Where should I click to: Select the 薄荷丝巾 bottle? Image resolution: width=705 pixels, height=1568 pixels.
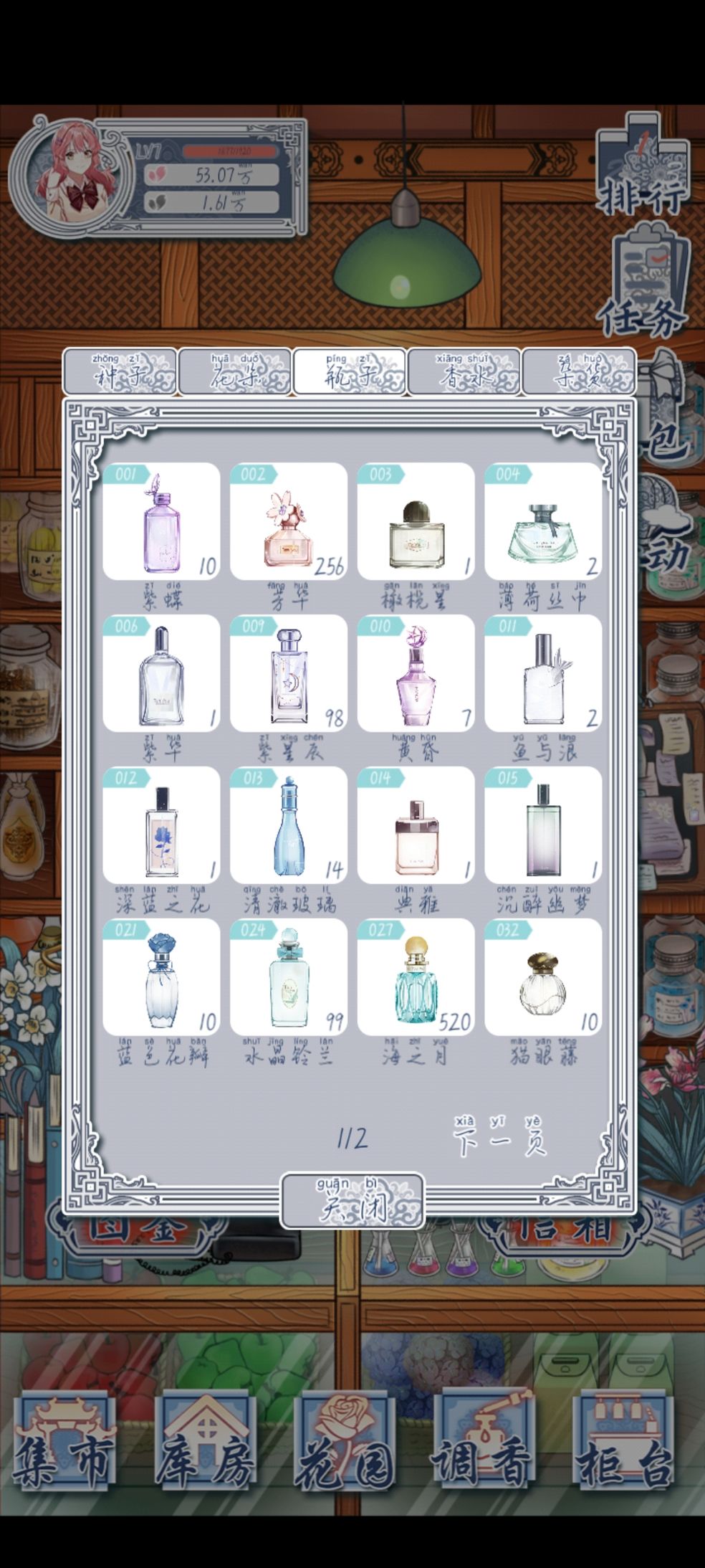[542, 521]
